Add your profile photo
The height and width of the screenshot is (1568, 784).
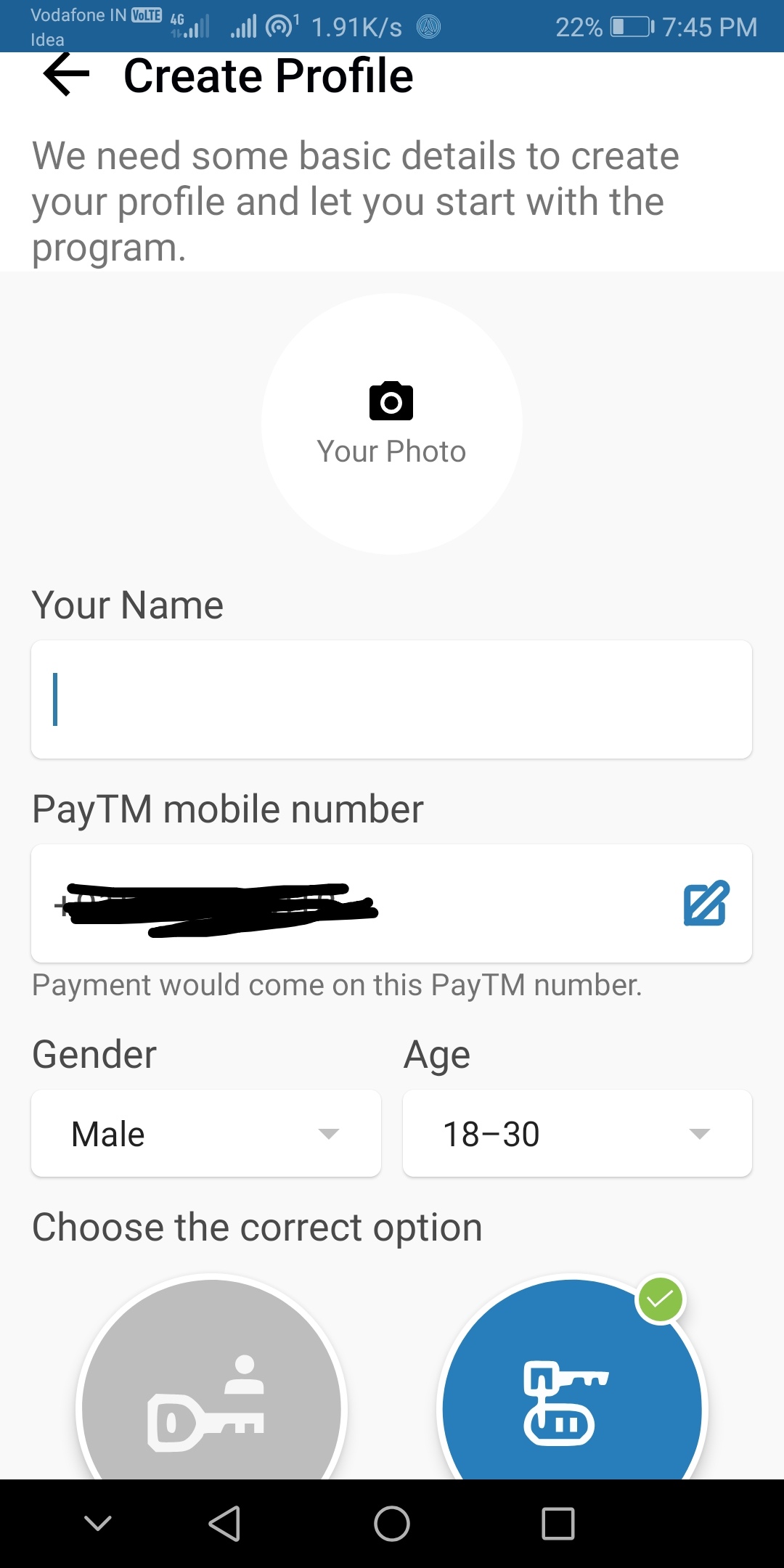pyautogui.click(x=391, y=423)
